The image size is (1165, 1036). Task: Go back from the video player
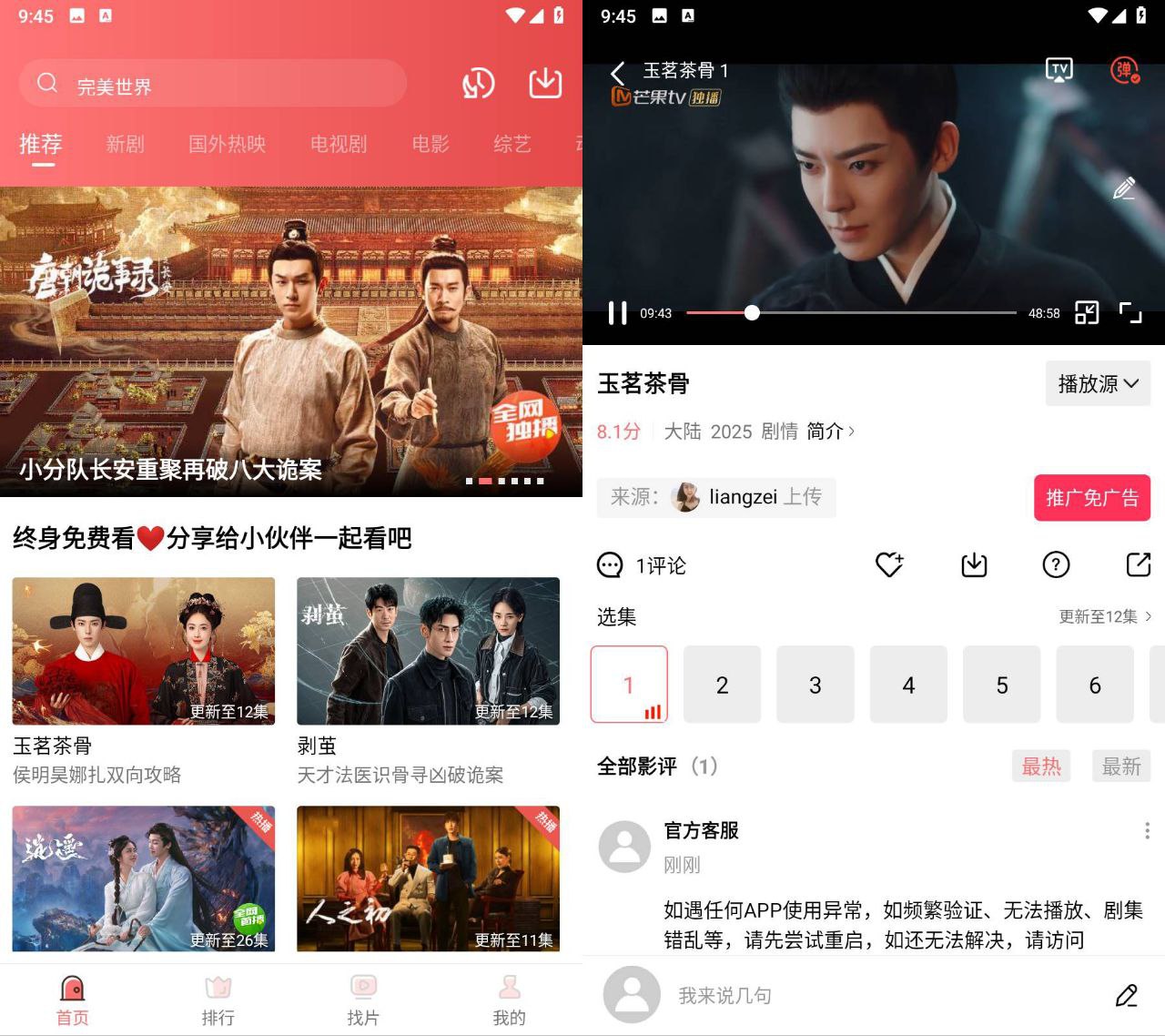click(x=618, y=72)
